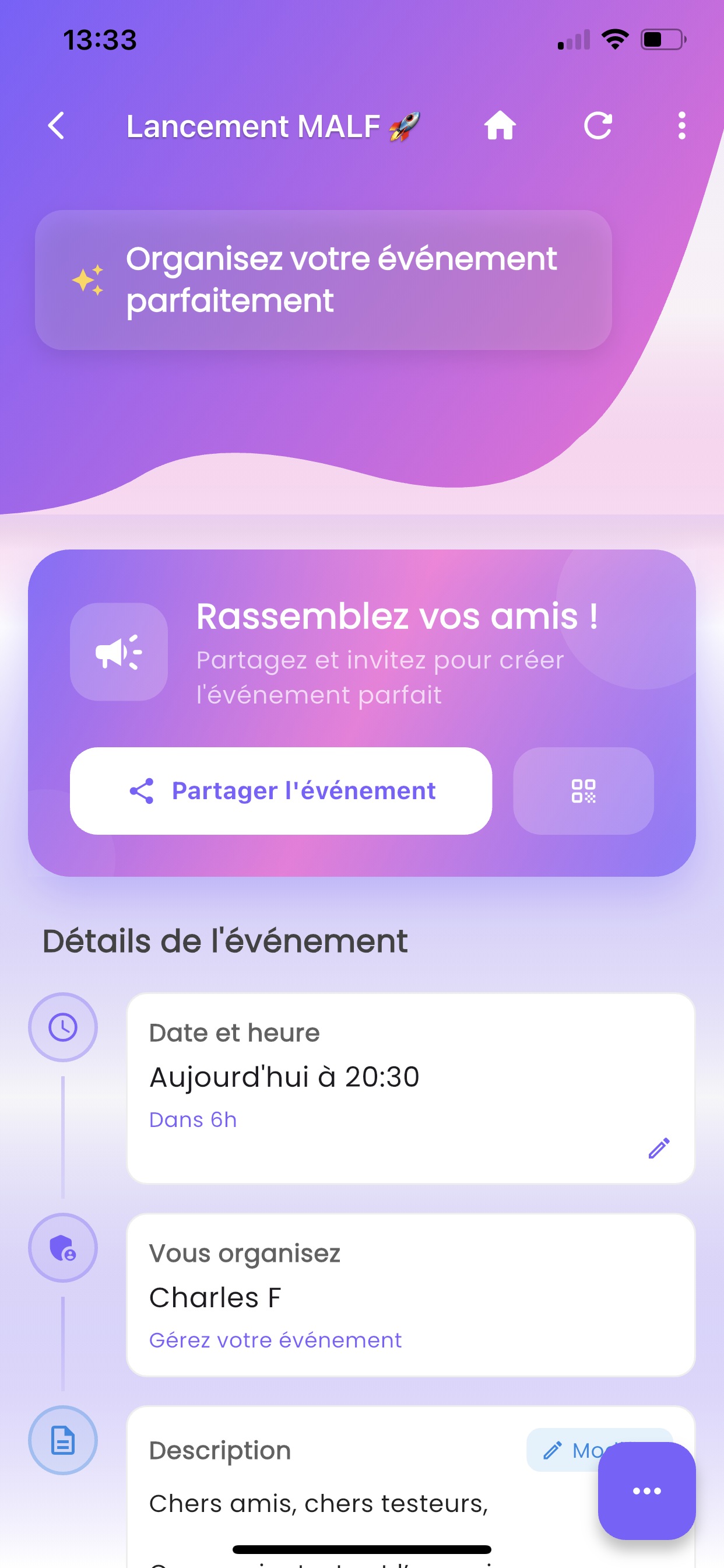Open the Home screen via house icon
724x1568 pixels.
coord(500,126)
